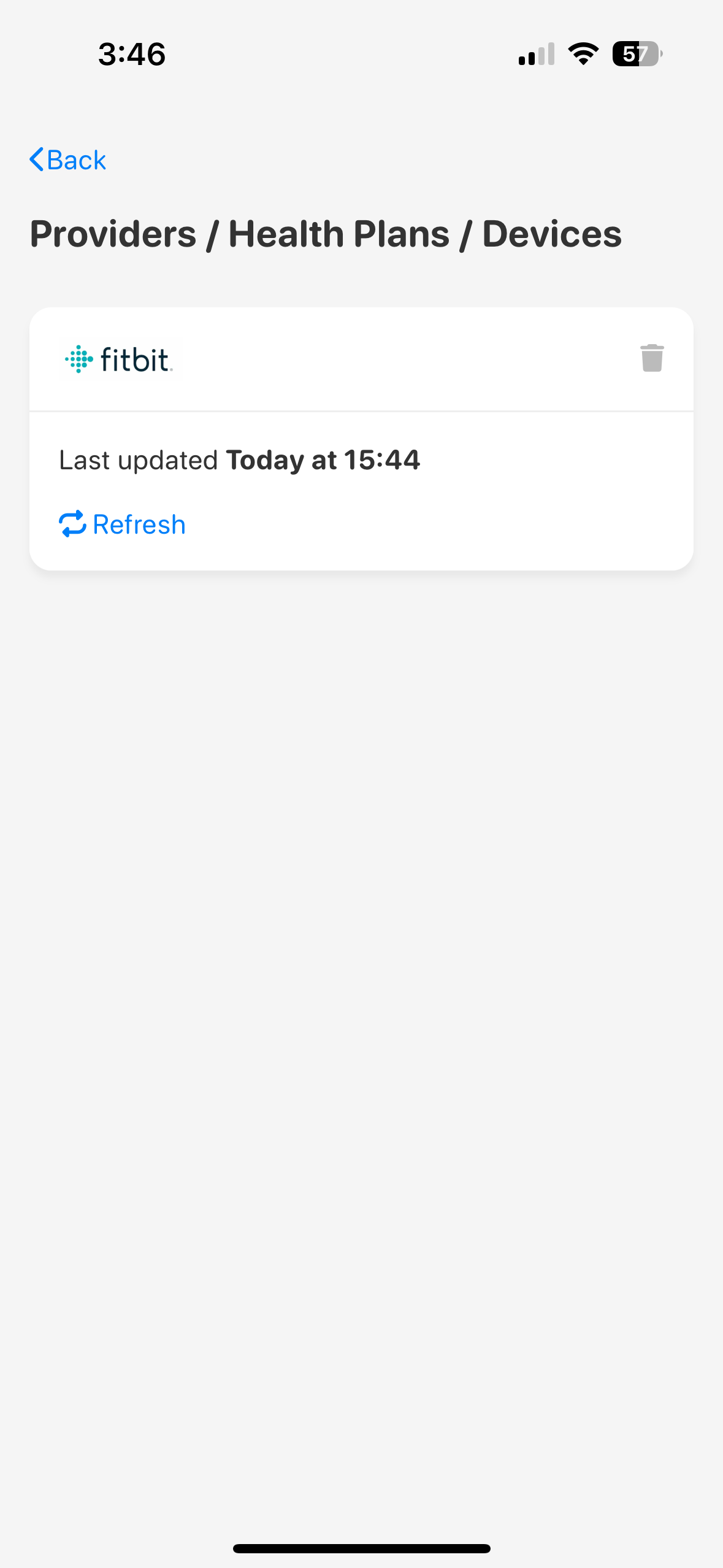Tap the last updated timestamp text

(x=239, y=459)
